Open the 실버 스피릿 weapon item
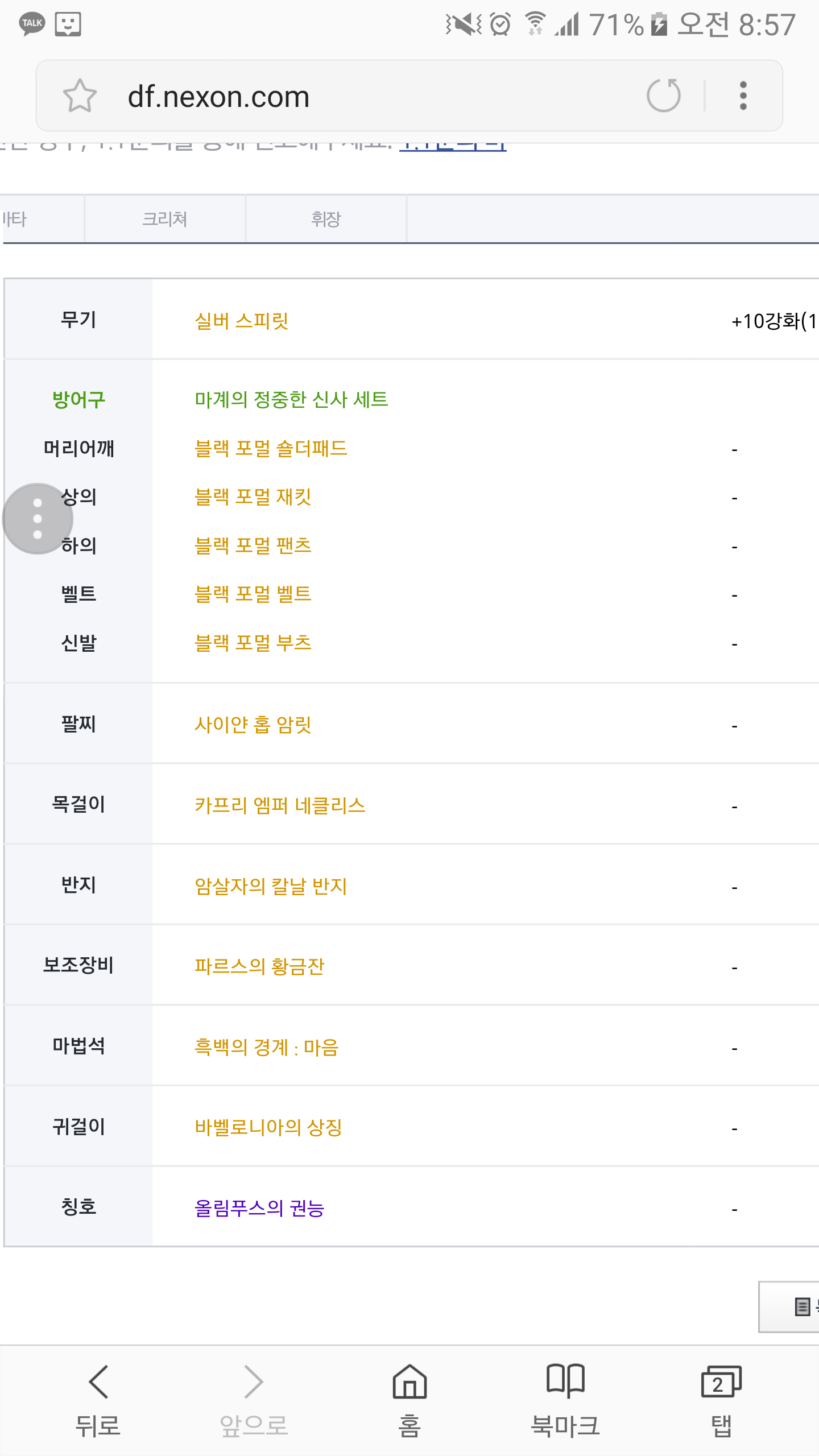Viewport: 819px width, 1456px height. point(241,321)
